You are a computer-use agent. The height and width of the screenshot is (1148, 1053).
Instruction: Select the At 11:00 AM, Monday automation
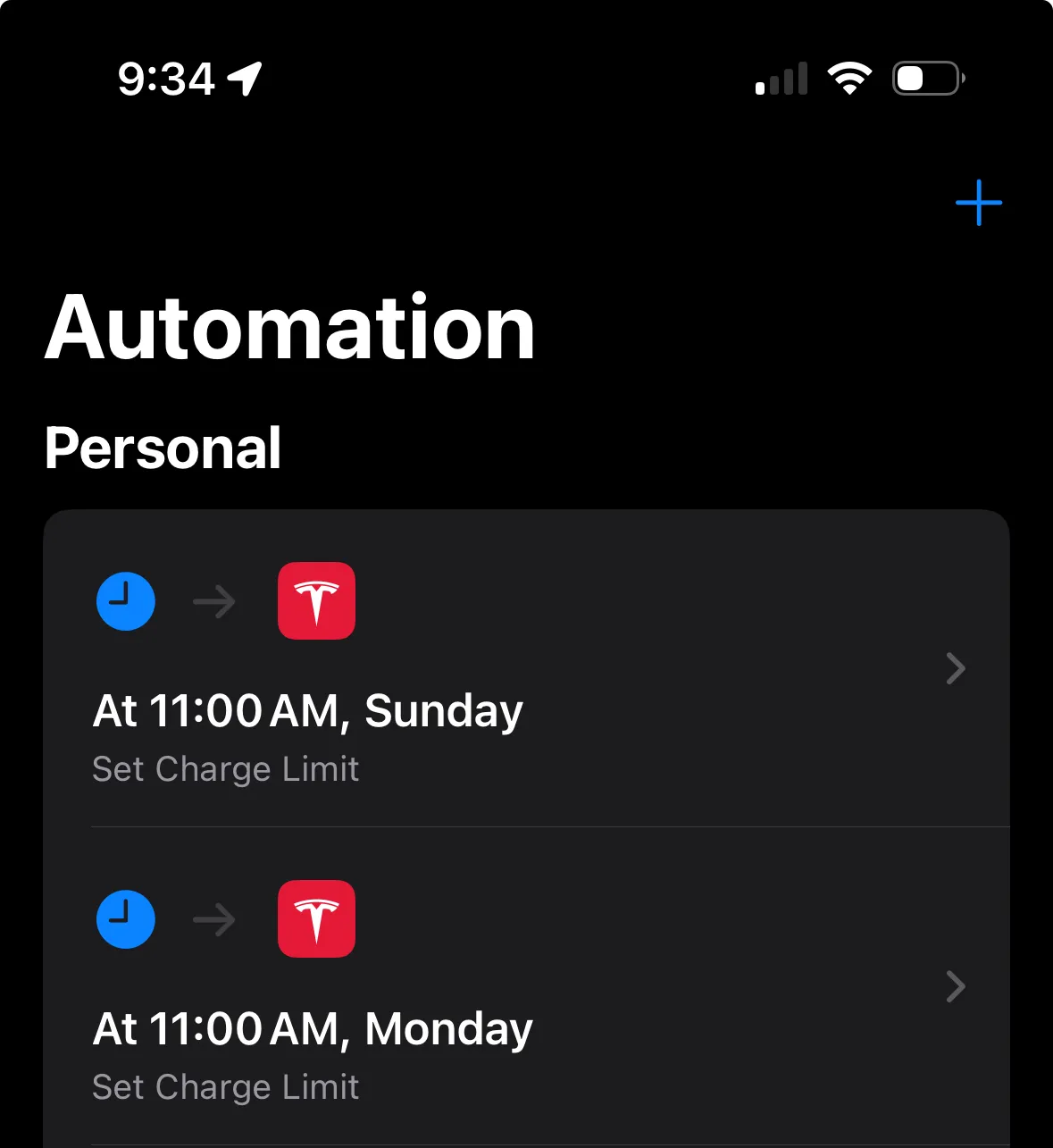(x=312, y=1028)
